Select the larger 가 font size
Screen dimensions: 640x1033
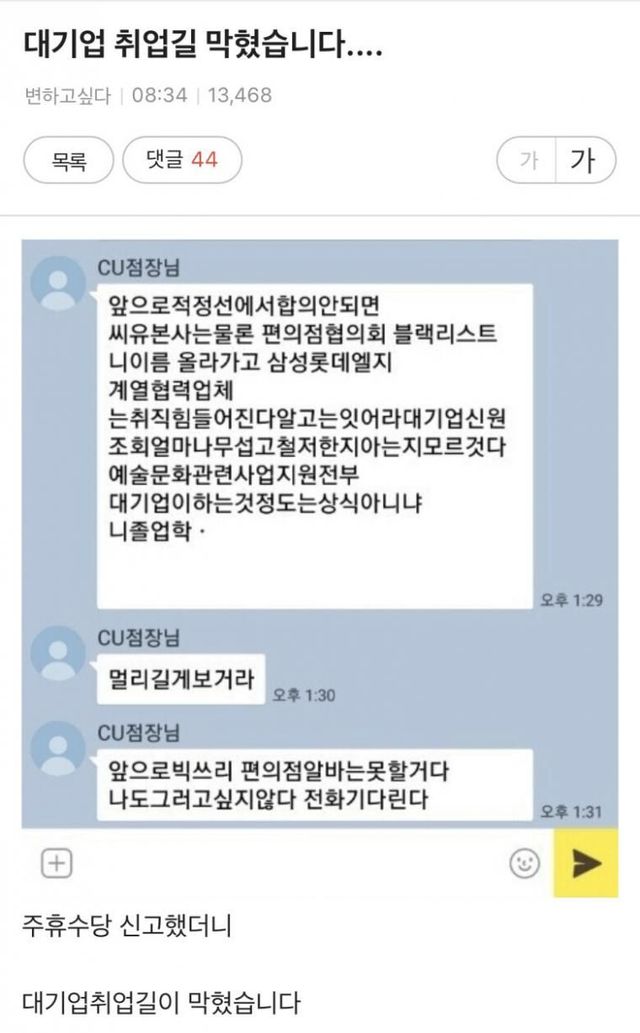pos(581,160)
